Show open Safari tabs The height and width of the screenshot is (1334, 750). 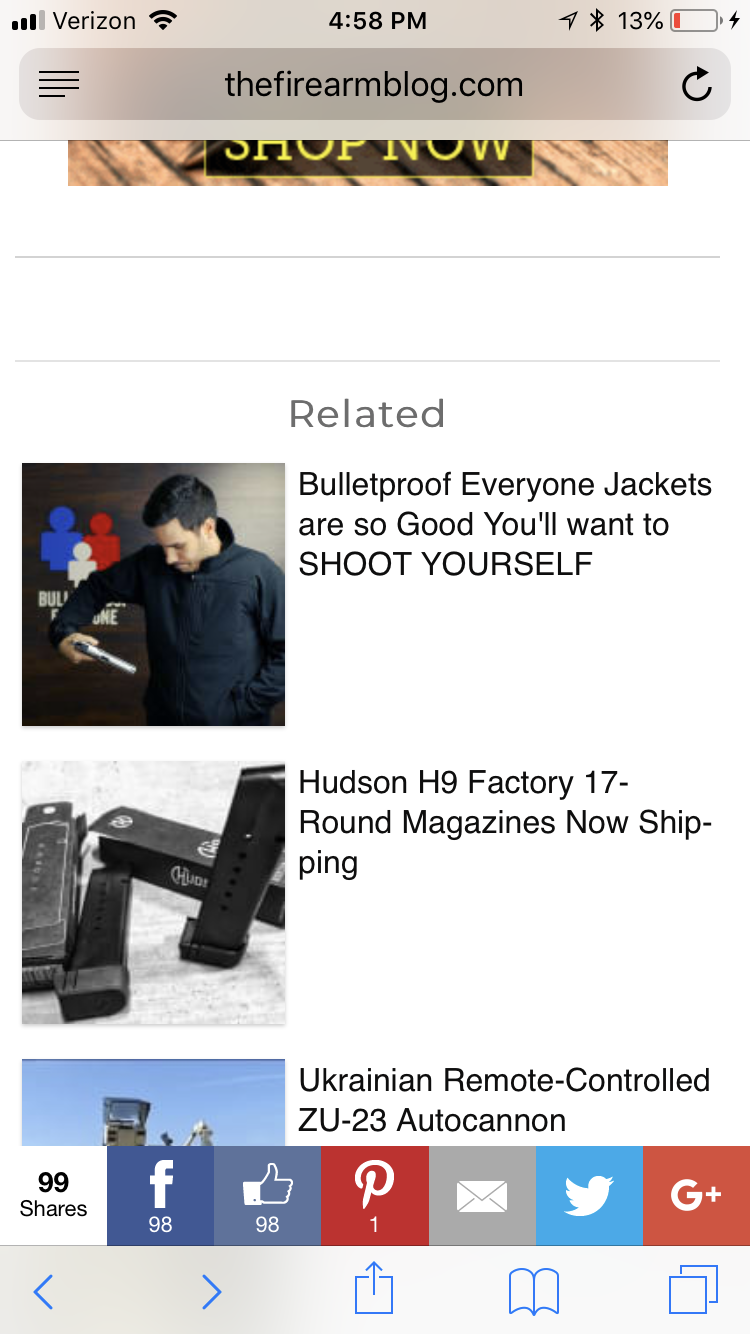[693, 1291]
